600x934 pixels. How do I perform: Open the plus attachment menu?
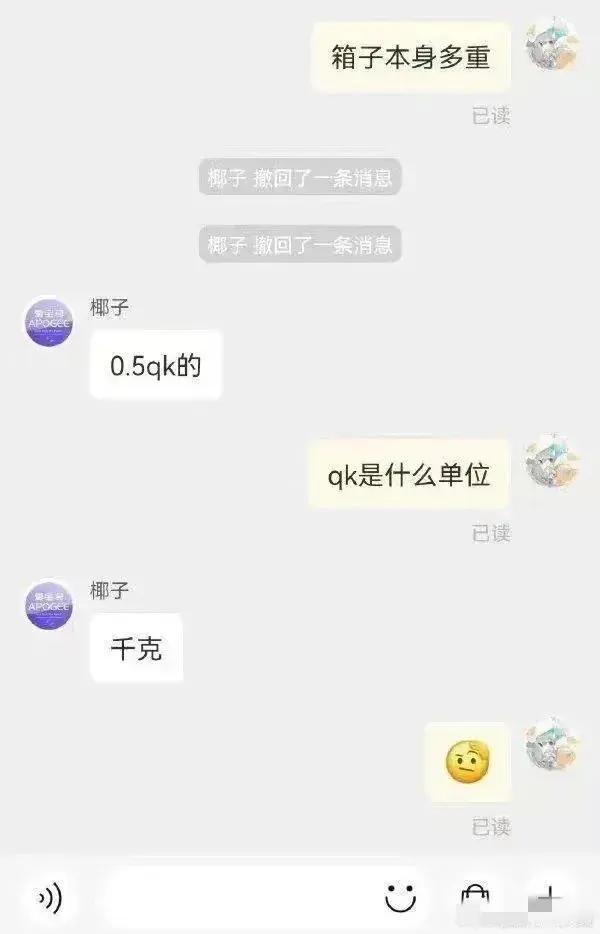coord(545,898)
